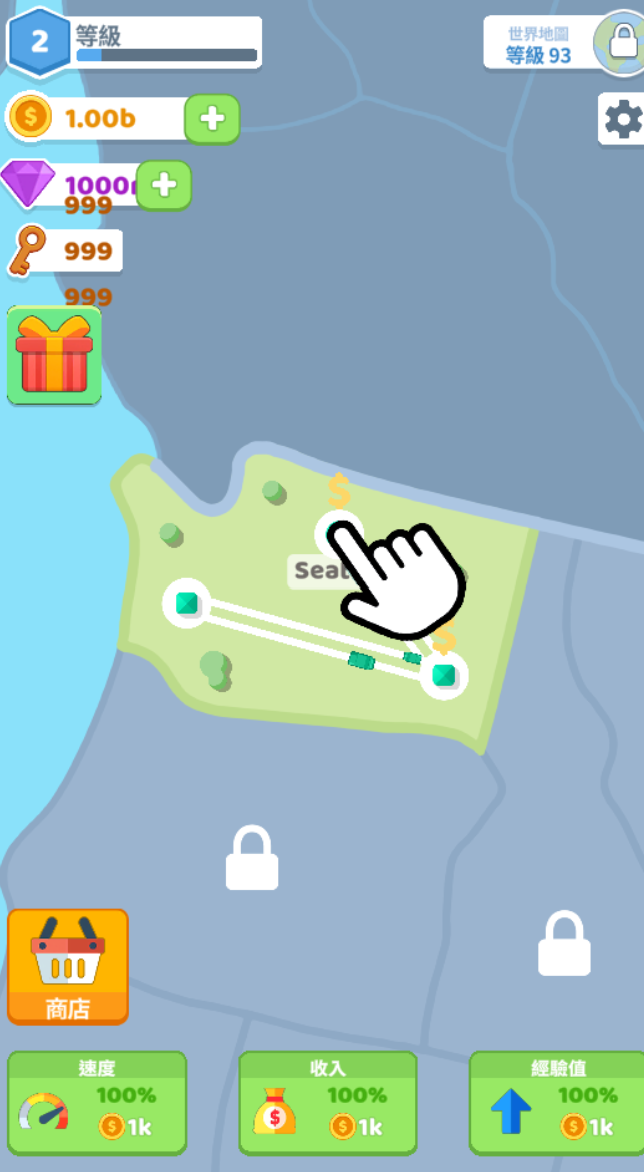Add more gems with plus button
The image size is (644, 1172).
[x=164, y=185]
